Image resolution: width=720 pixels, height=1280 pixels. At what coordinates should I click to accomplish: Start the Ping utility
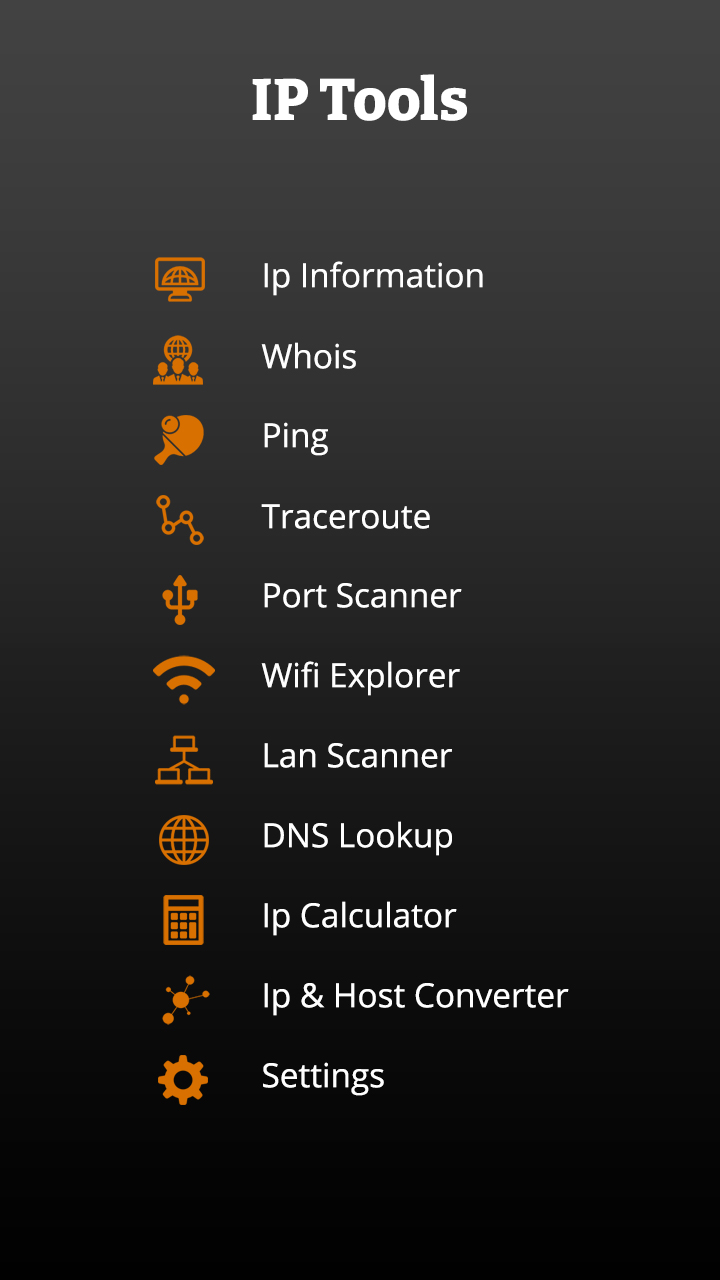[x=294, y=436]
